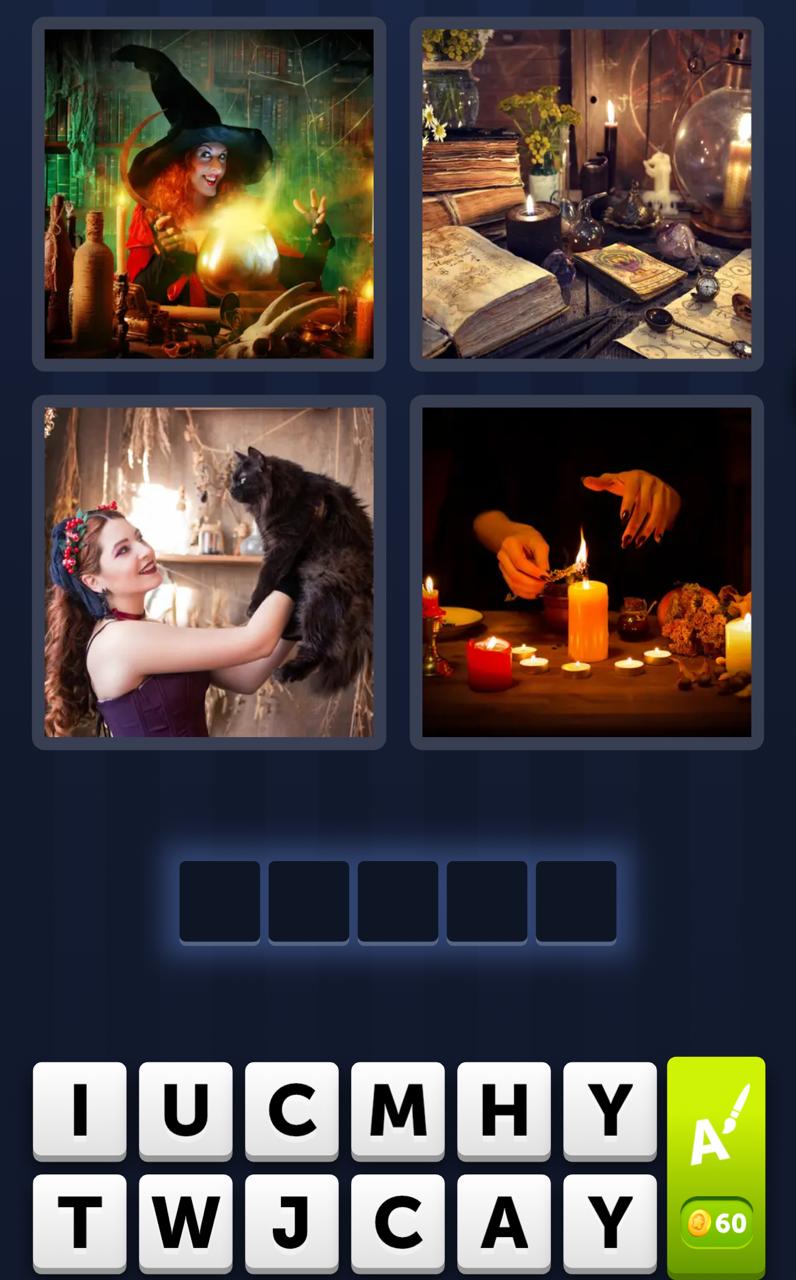Choose the letter H tile
This screenshot has width=796, height=1280.
tap(504, 1111)
